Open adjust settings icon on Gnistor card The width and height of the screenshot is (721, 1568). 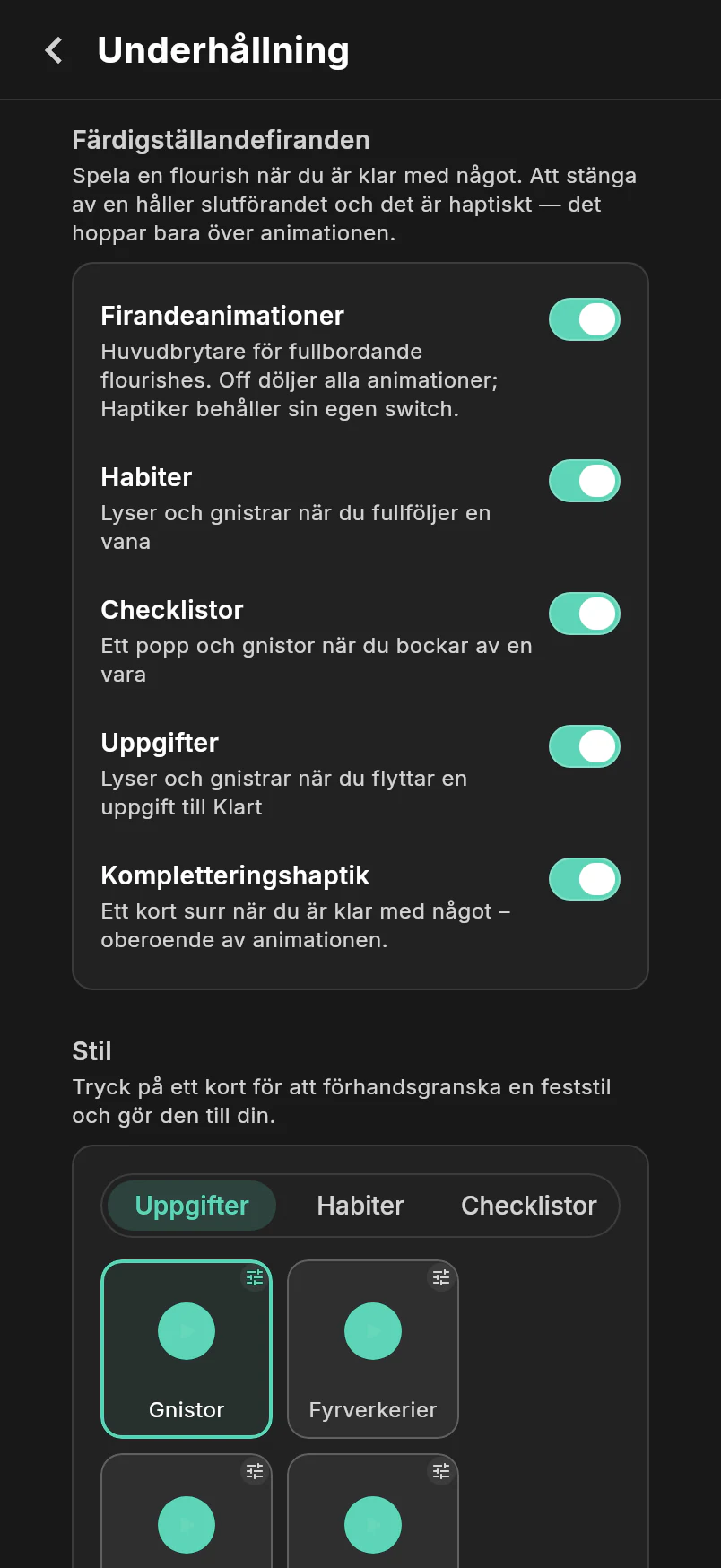(x=255, y=1277)
